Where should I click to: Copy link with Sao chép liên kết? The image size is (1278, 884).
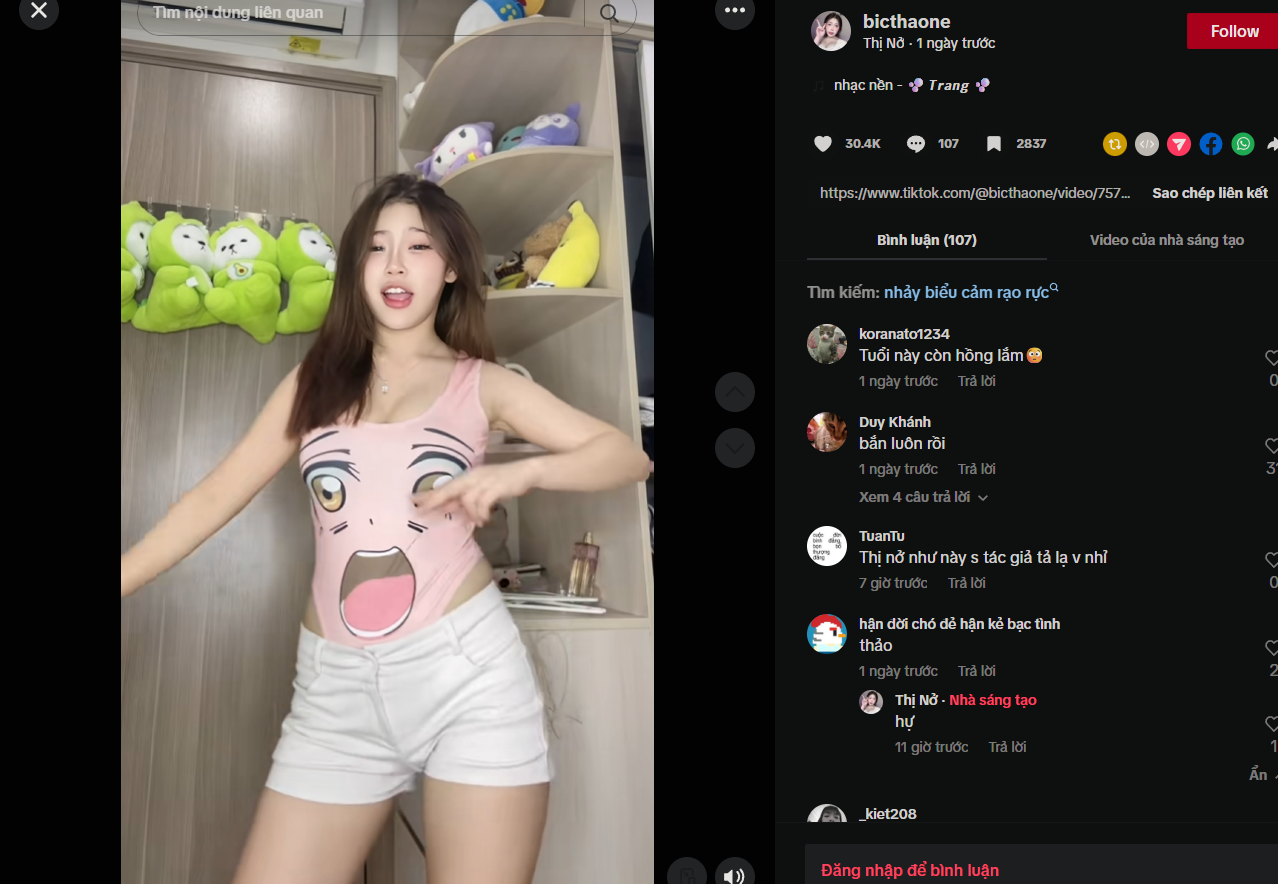click(1209, 193)
